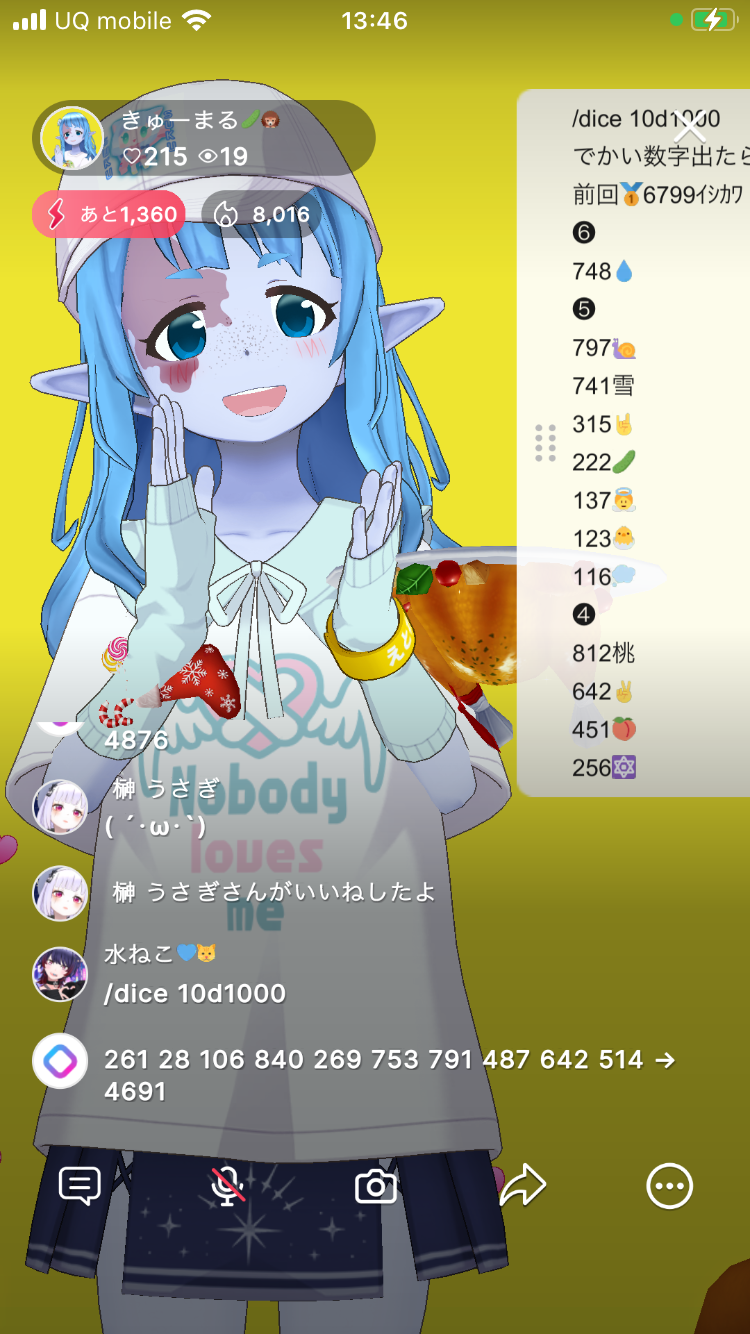Share this live stream

coord(522,1186)
